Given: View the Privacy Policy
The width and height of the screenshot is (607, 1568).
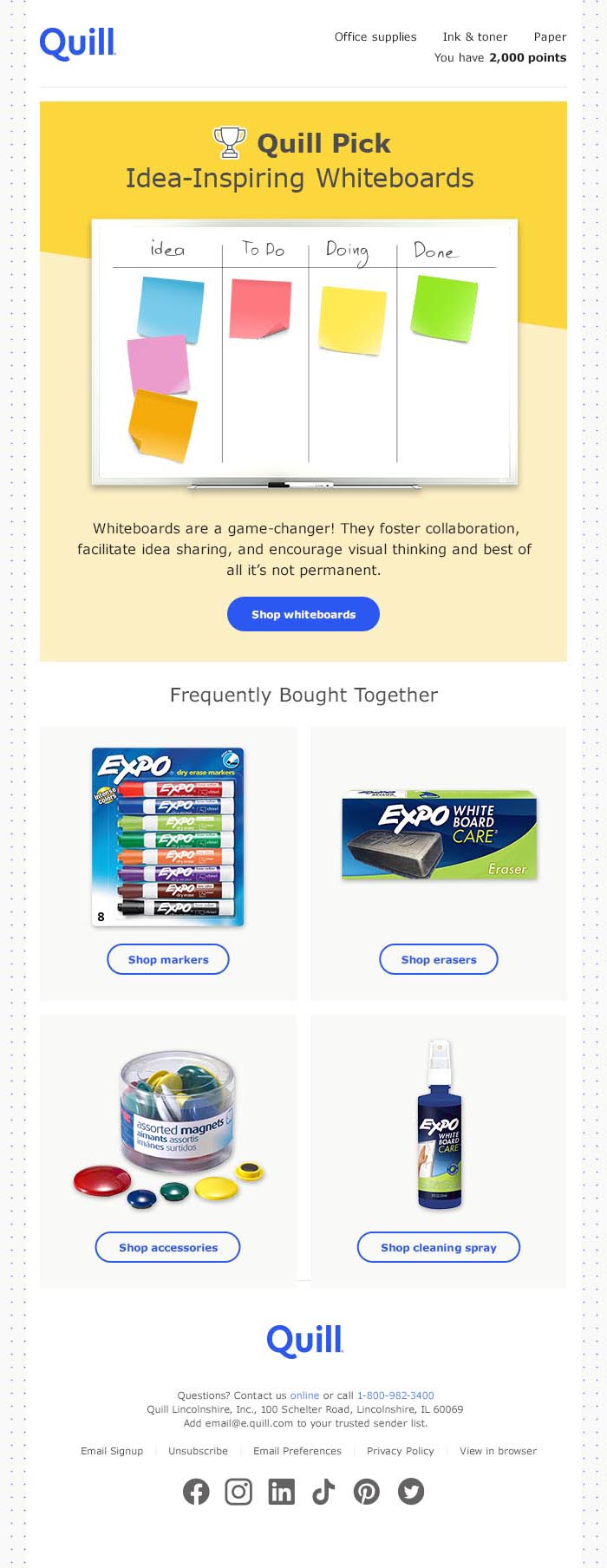Looking at the screenshot, I should tap(400, 1451).
